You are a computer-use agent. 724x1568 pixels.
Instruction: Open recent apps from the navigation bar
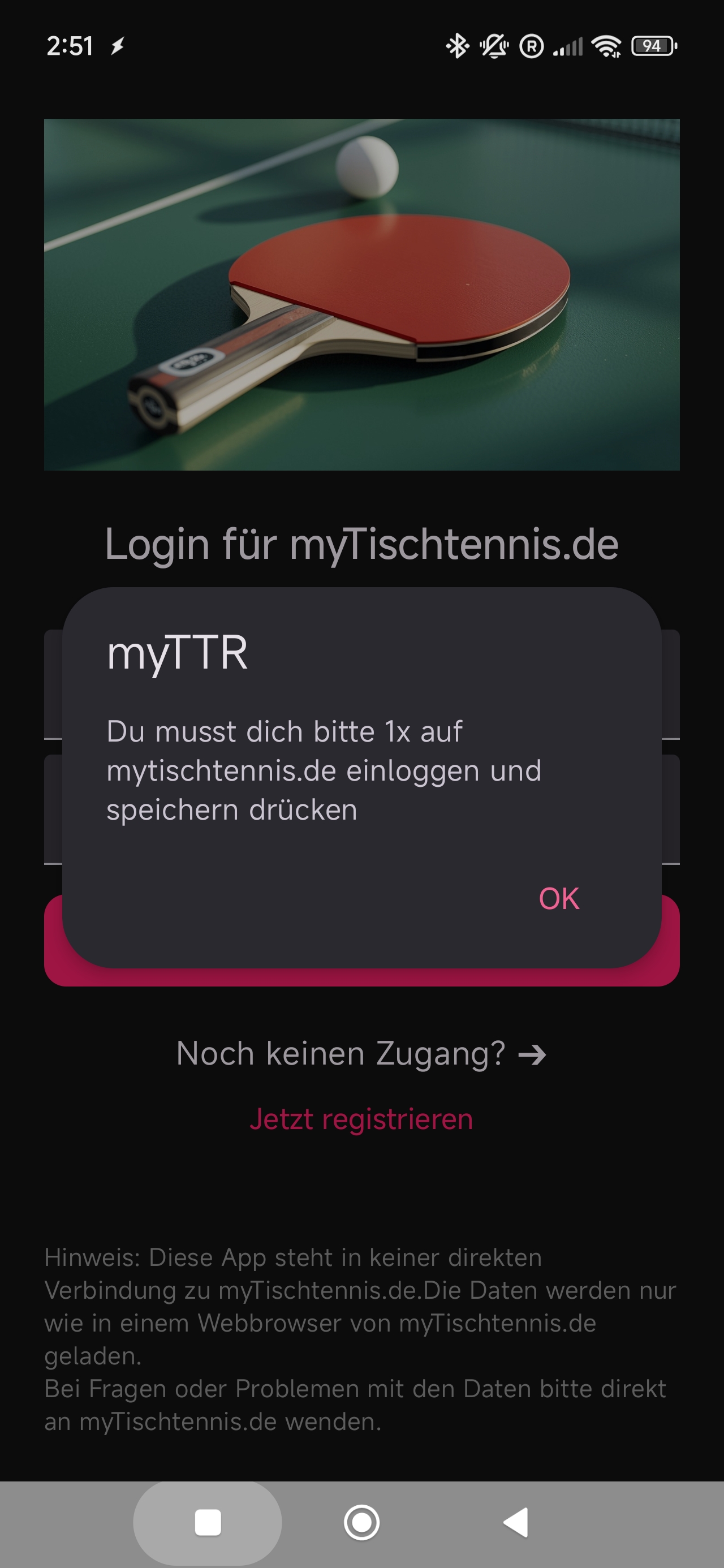click(x=208, y=1522)
